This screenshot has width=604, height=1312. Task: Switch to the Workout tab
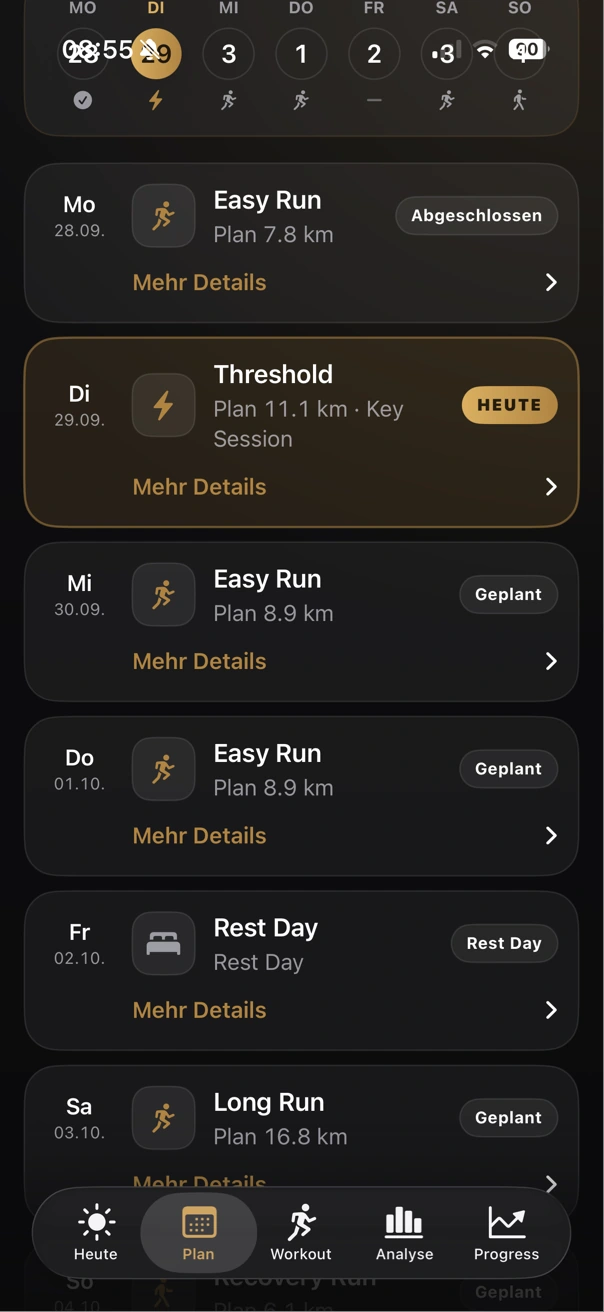coord(301,1233)
